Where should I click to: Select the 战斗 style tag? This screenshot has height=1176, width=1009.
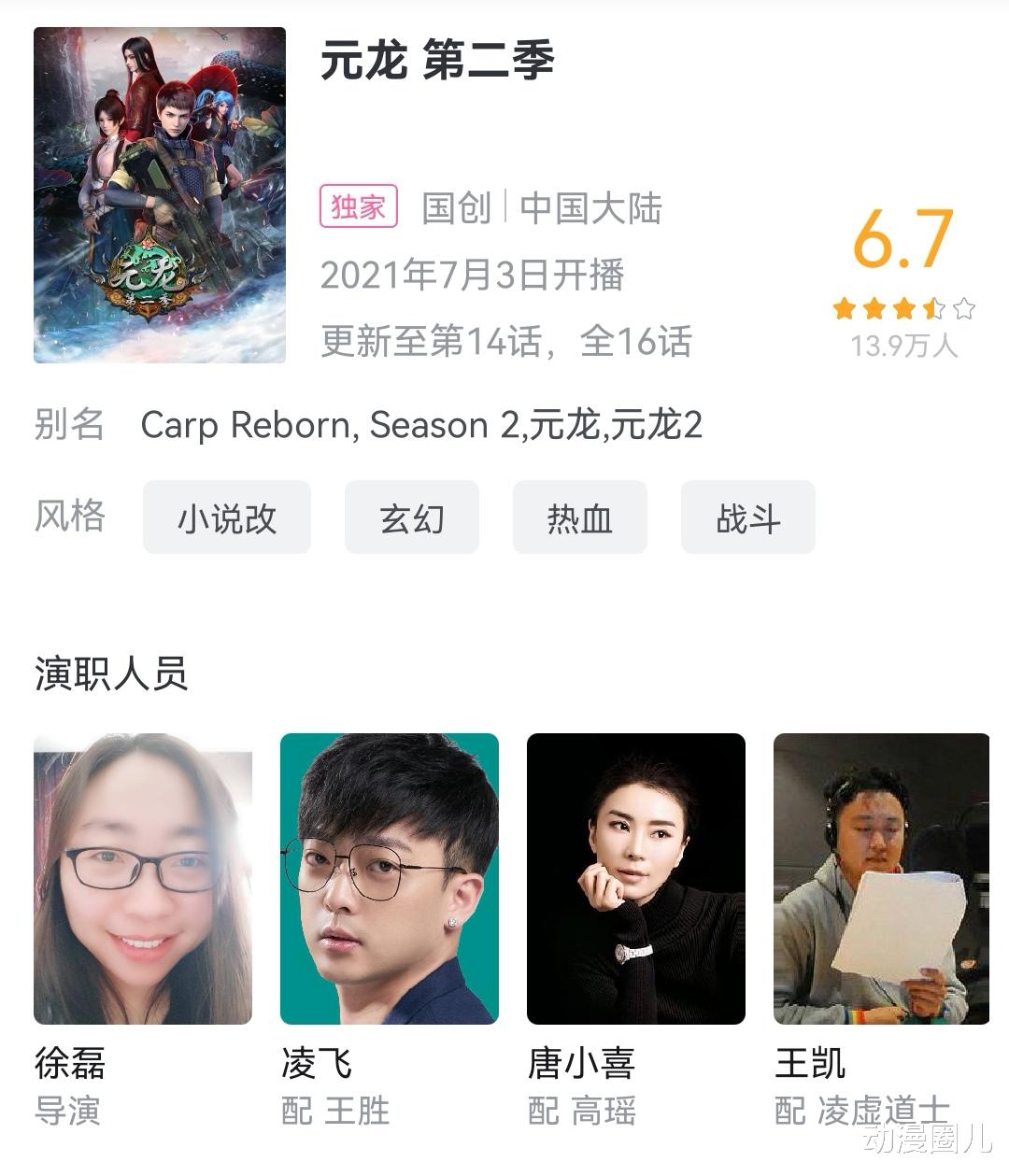[x=746, y=517]
